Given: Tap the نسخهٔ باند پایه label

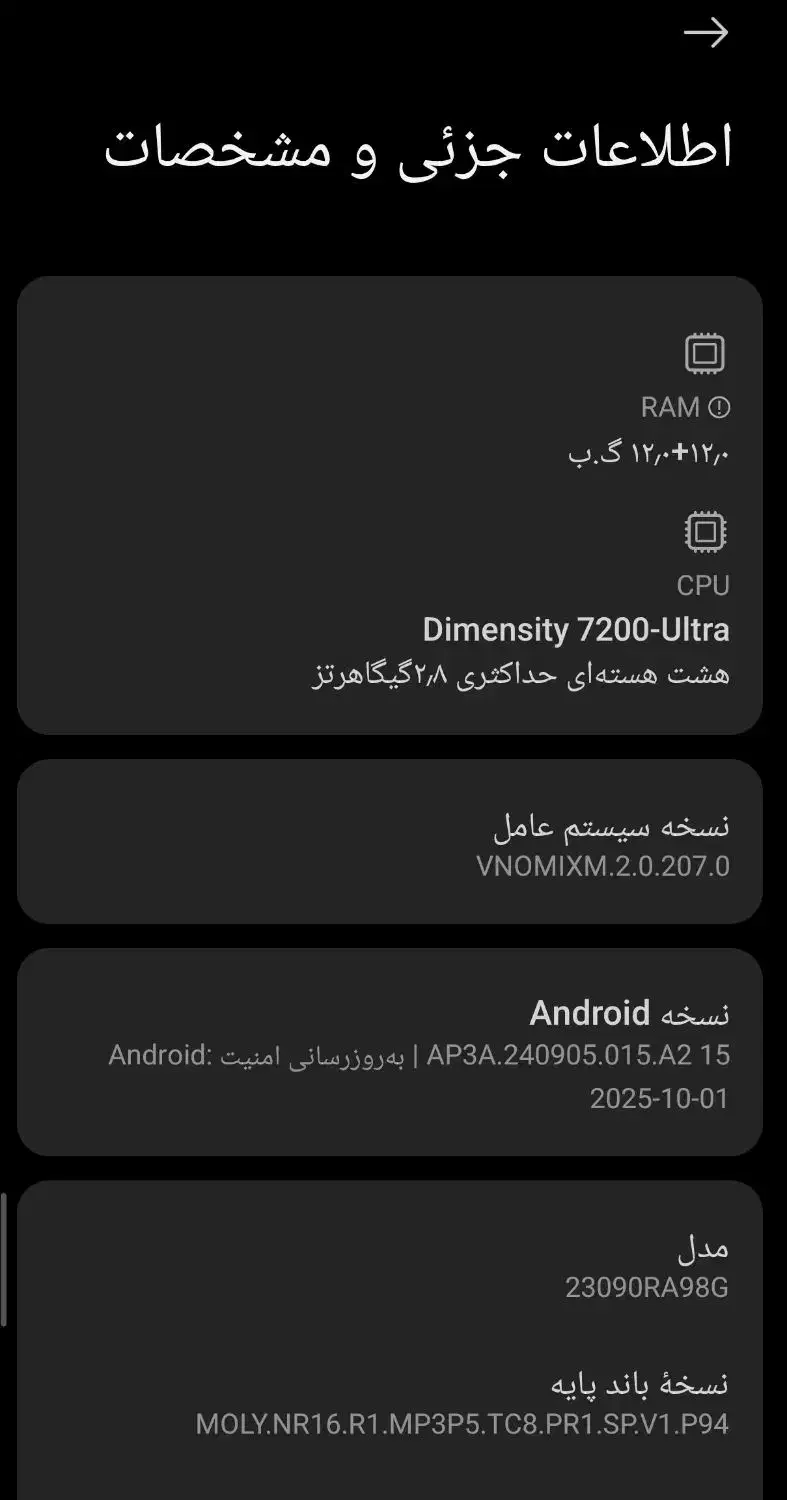Looking at the screenshot, I should 635,1385.
